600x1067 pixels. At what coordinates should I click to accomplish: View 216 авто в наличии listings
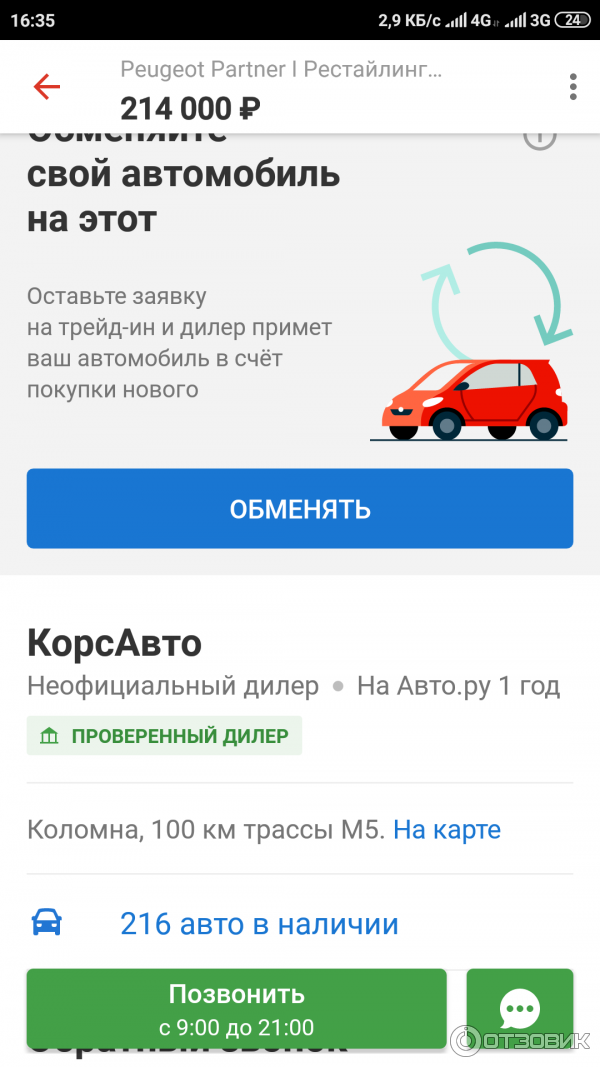click(259, 924)
